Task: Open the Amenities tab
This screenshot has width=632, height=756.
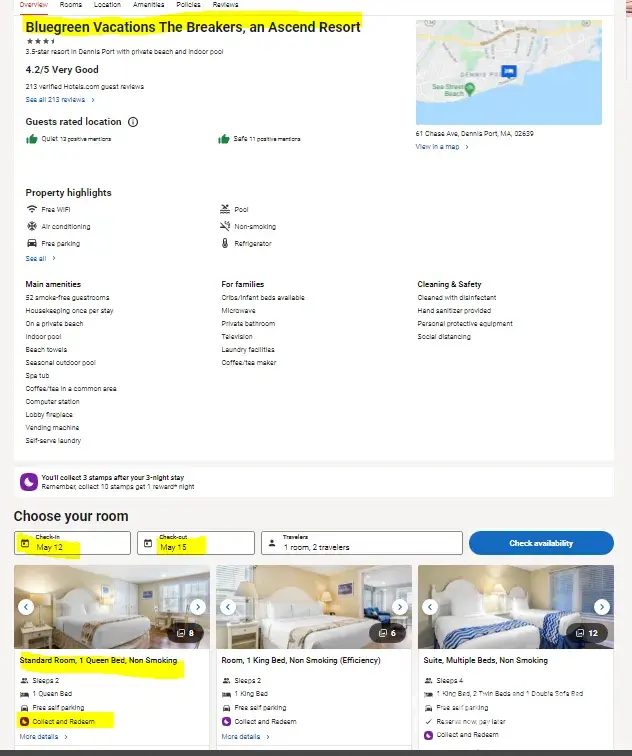Action: [x=148, y=5]
